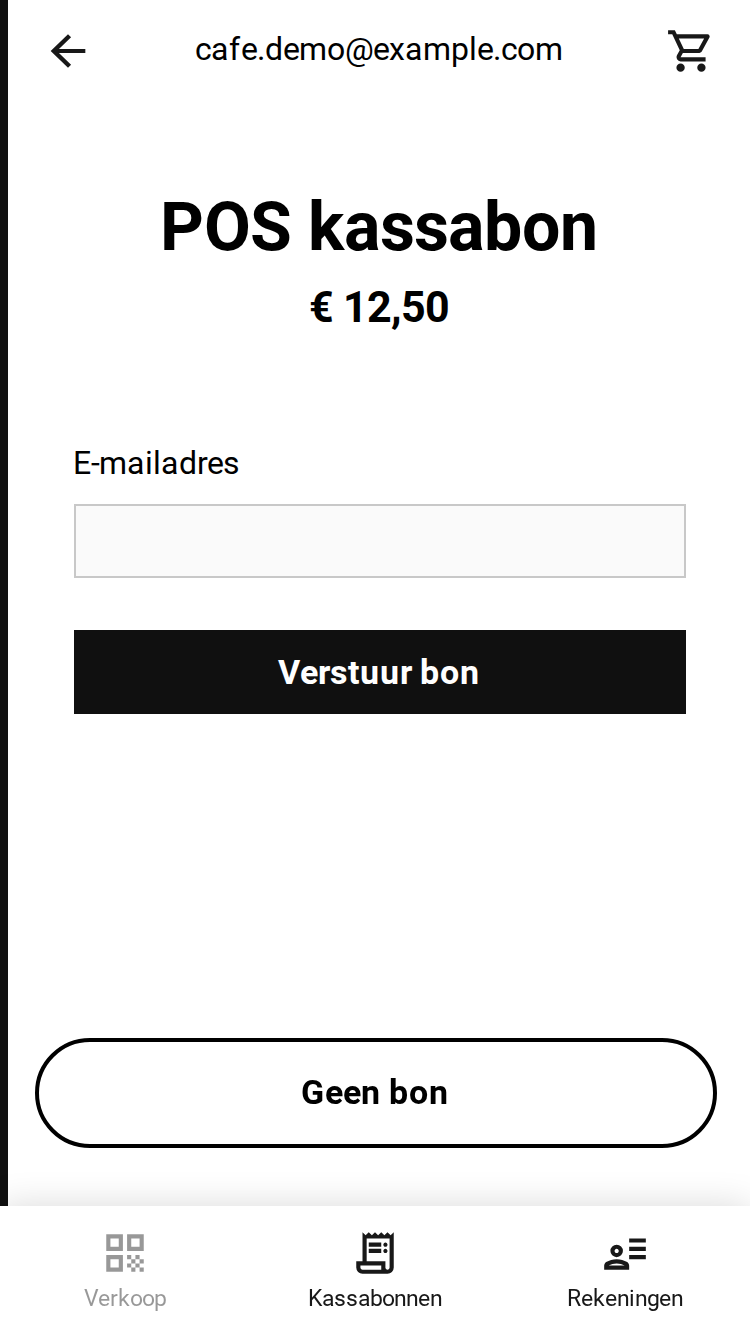Go back with the arrow icon
This screenshot has height=1334, width=750.
pos(68,51)
